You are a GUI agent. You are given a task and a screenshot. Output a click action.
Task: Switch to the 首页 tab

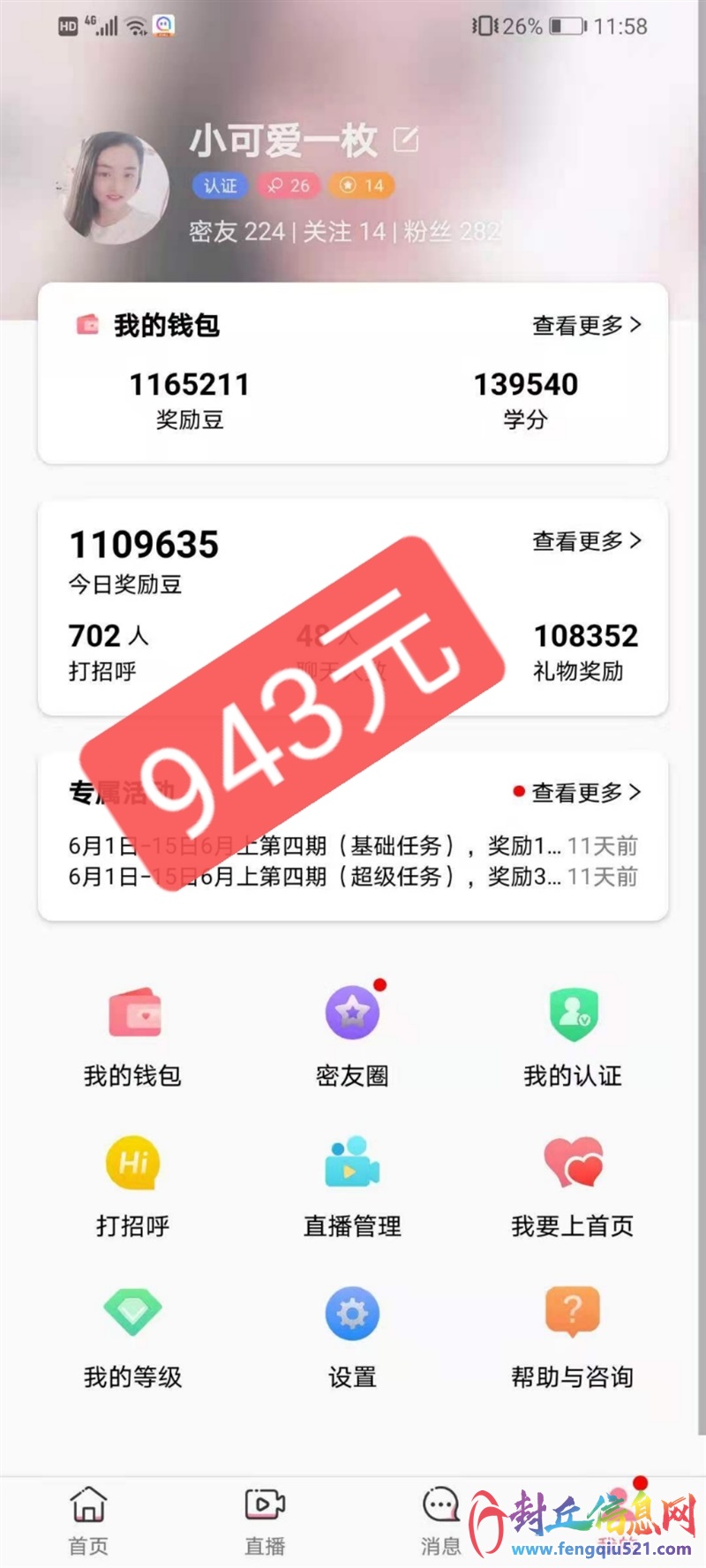pos(88,1519)
